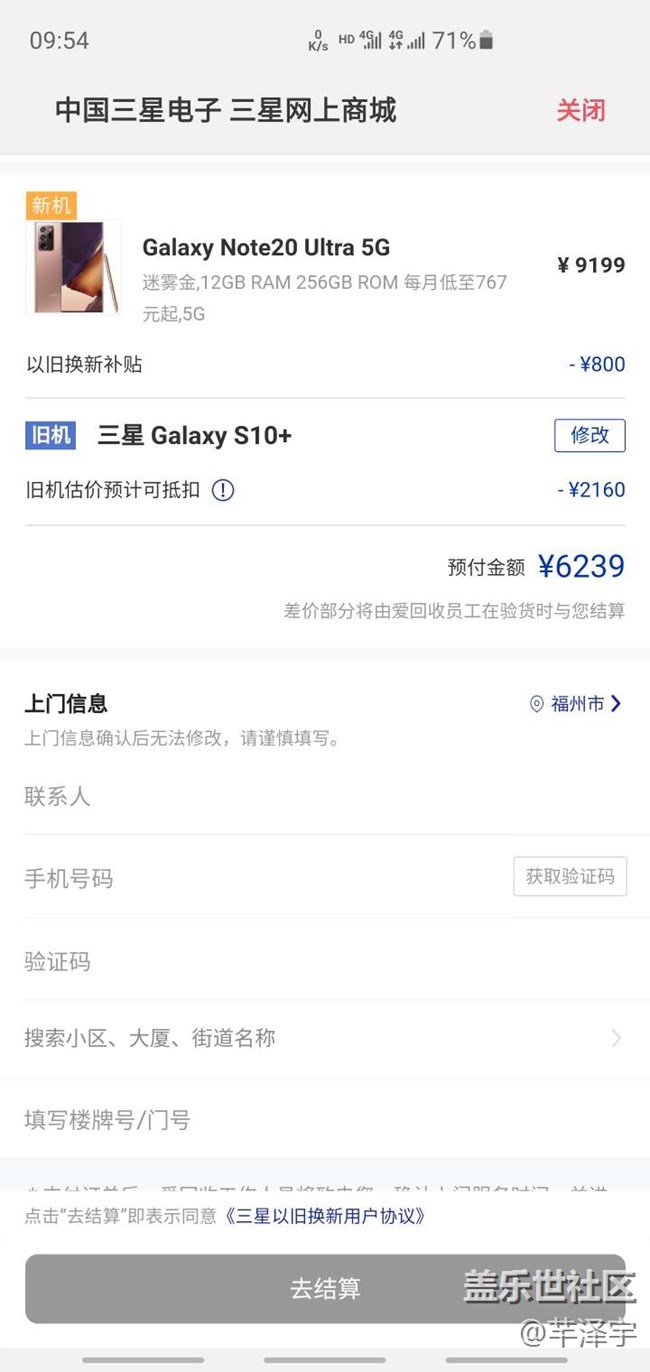Open the info icon beside 旧机估价预计可抵扣

coord(223,490)
